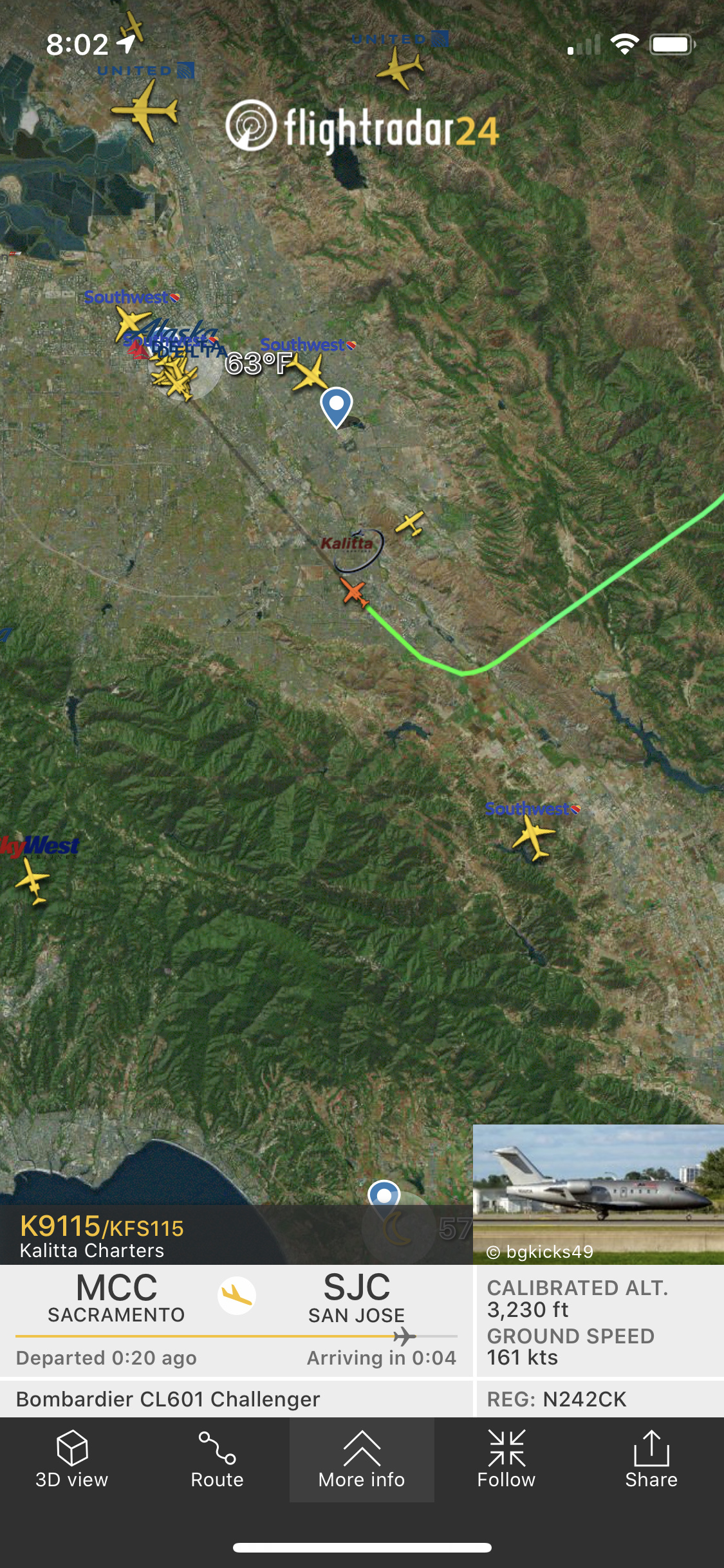Share flight K9115
The height and width of the screenshot is (1568, 724).
pyautogui.click(x=651, y=1460)
